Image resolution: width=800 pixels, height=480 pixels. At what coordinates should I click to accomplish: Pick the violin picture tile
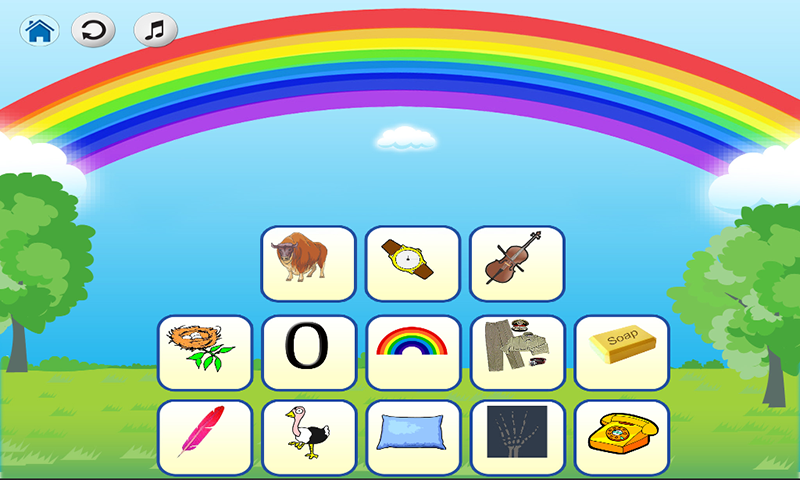[517, 263]
